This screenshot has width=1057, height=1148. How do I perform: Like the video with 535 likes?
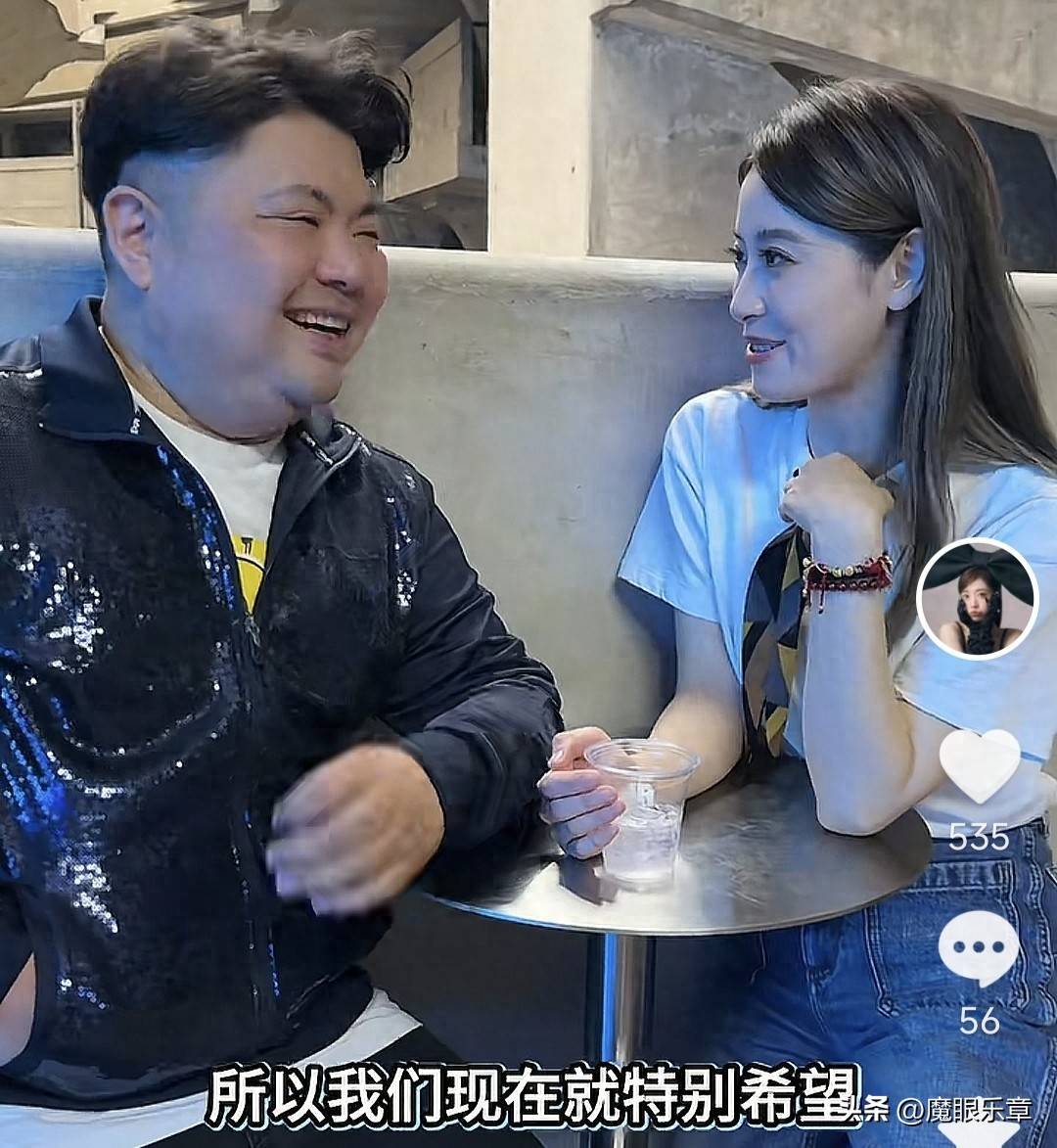pyautogui.click(x=979, y=765)
